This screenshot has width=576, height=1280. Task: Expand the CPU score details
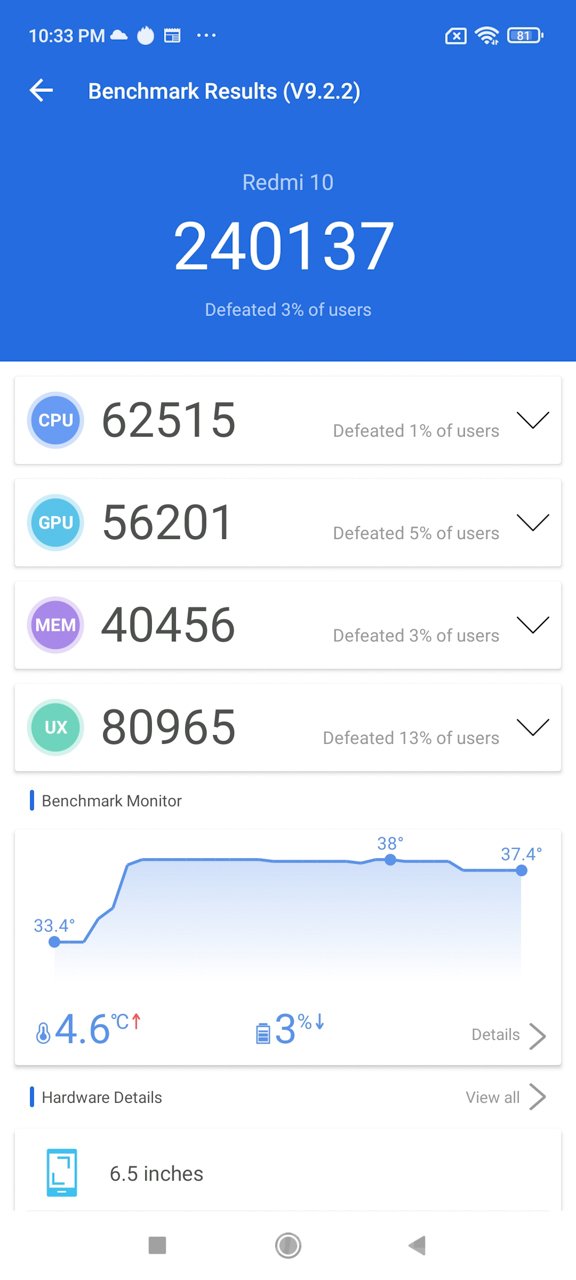click(x=533, y=420)
